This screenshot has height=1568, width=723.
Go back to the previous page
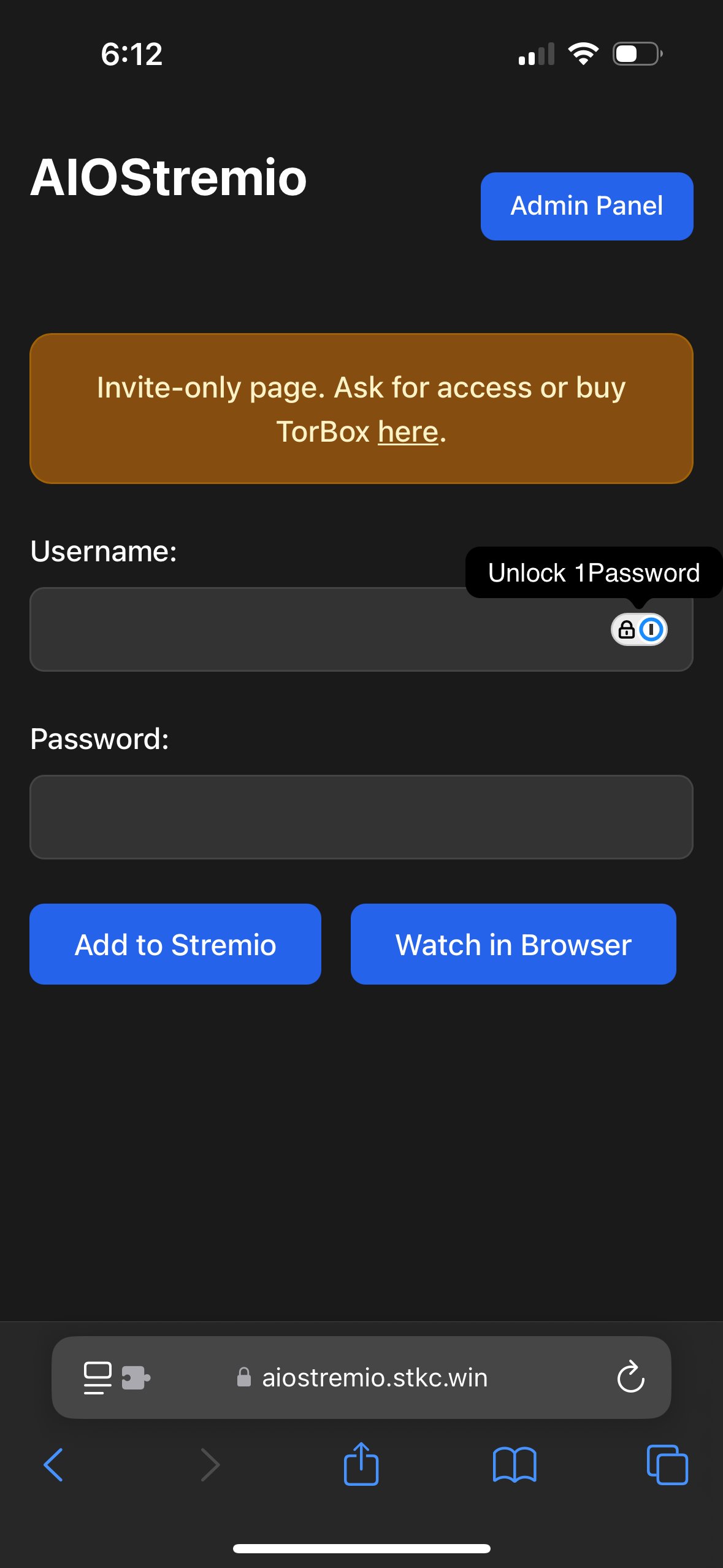pyautogui.click(x=54, y=1465)
